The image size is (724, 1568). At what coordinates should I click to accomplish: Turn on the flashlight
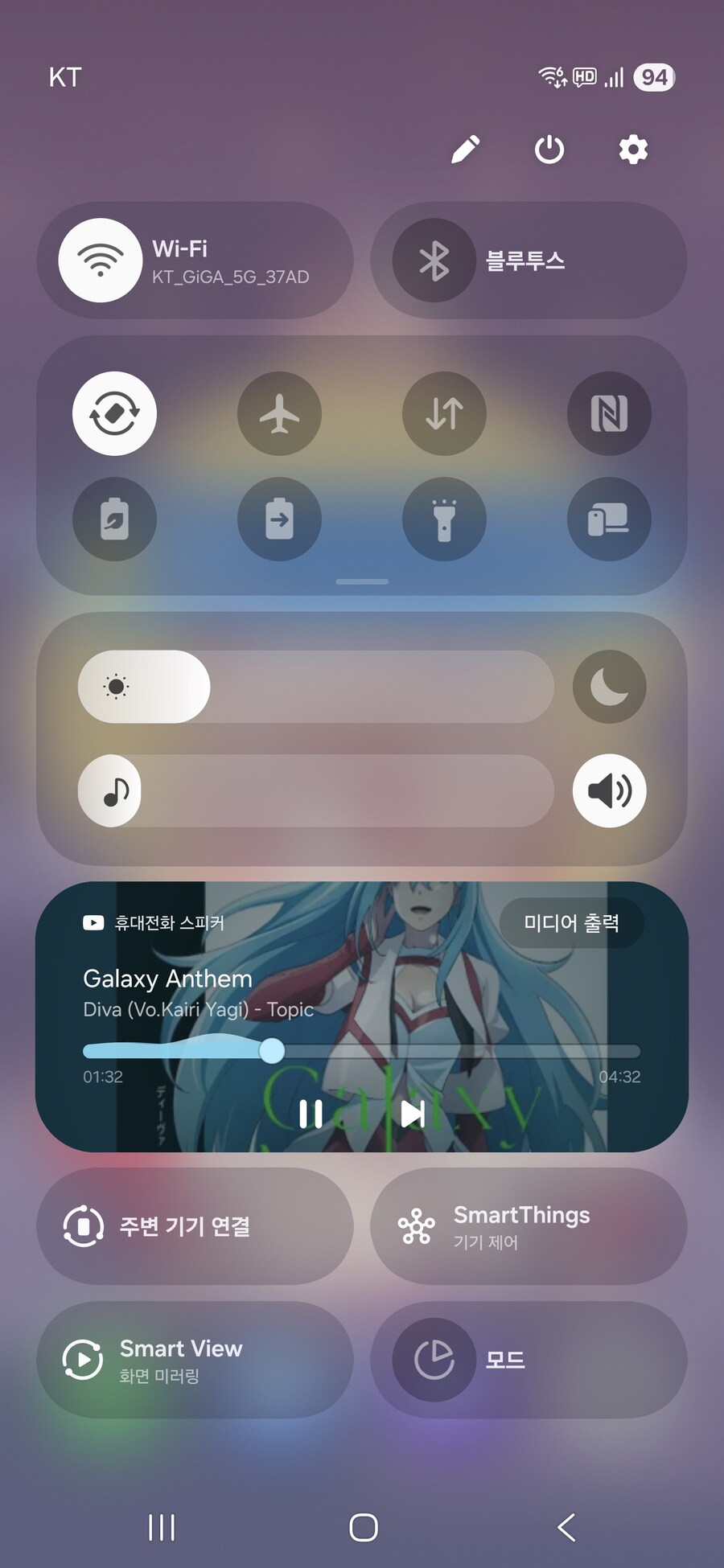(x=444, y=519)
